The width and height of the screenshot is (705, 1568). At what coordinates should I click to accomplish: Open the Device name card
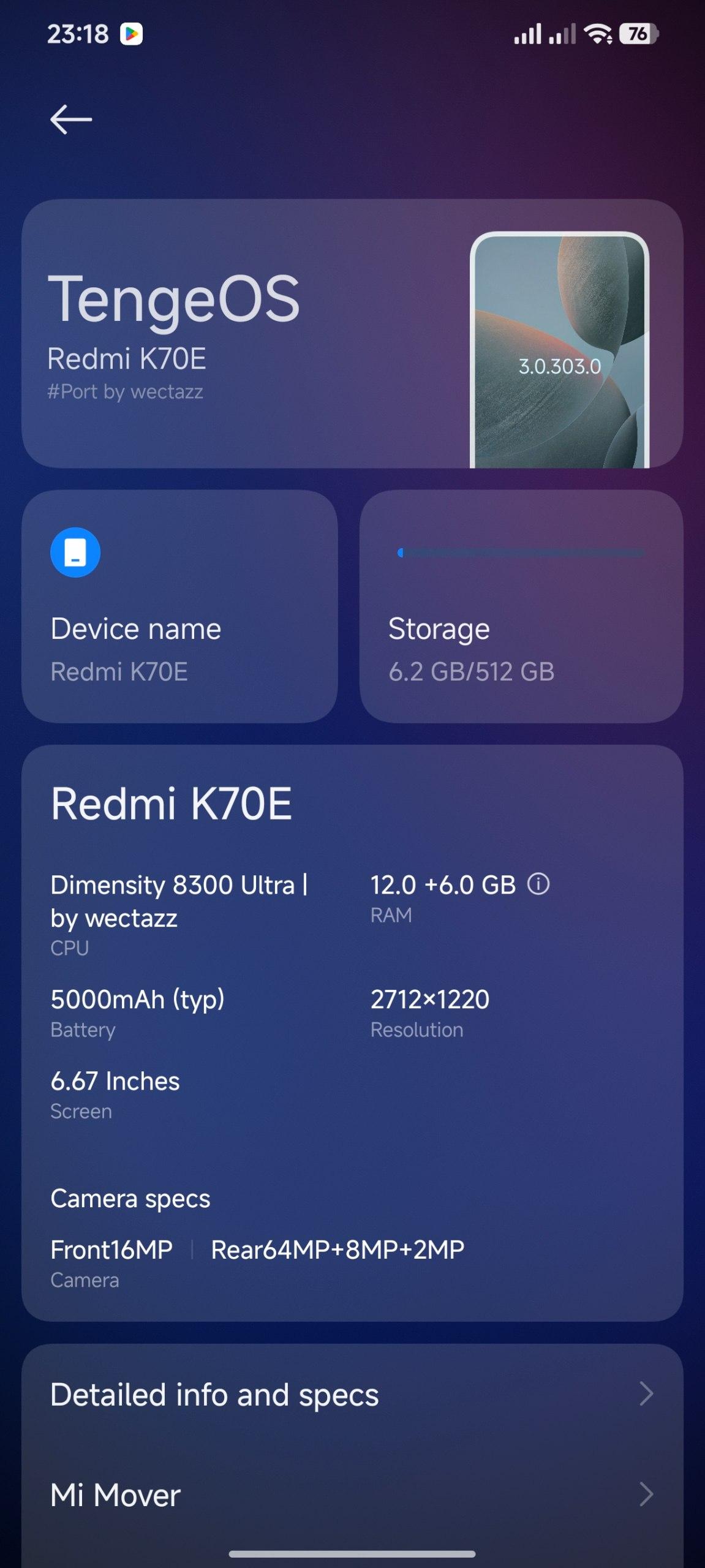[179, 606]
